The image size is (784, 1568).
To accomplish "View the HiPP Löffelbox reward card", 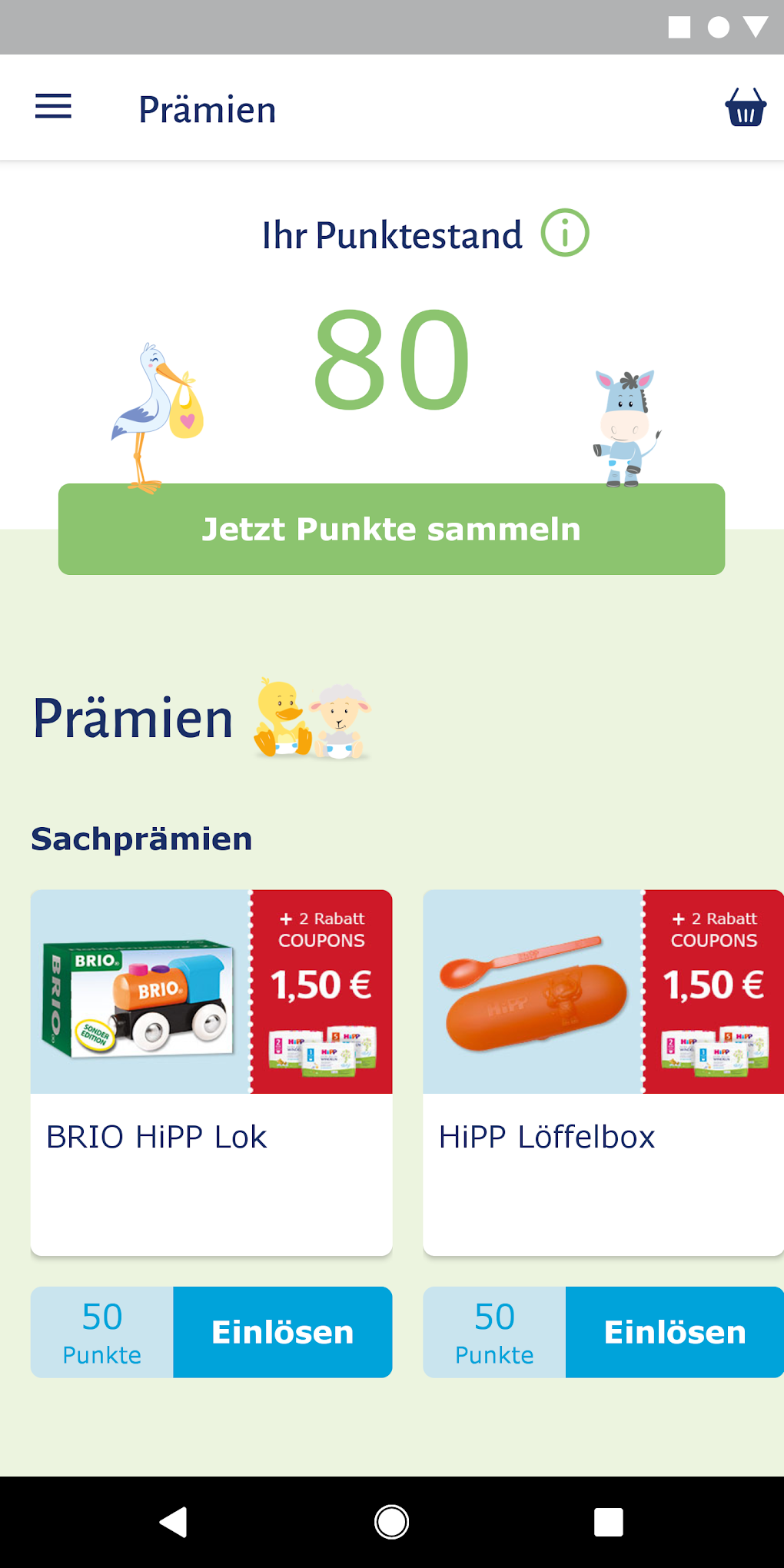I will pos(603,1072).
